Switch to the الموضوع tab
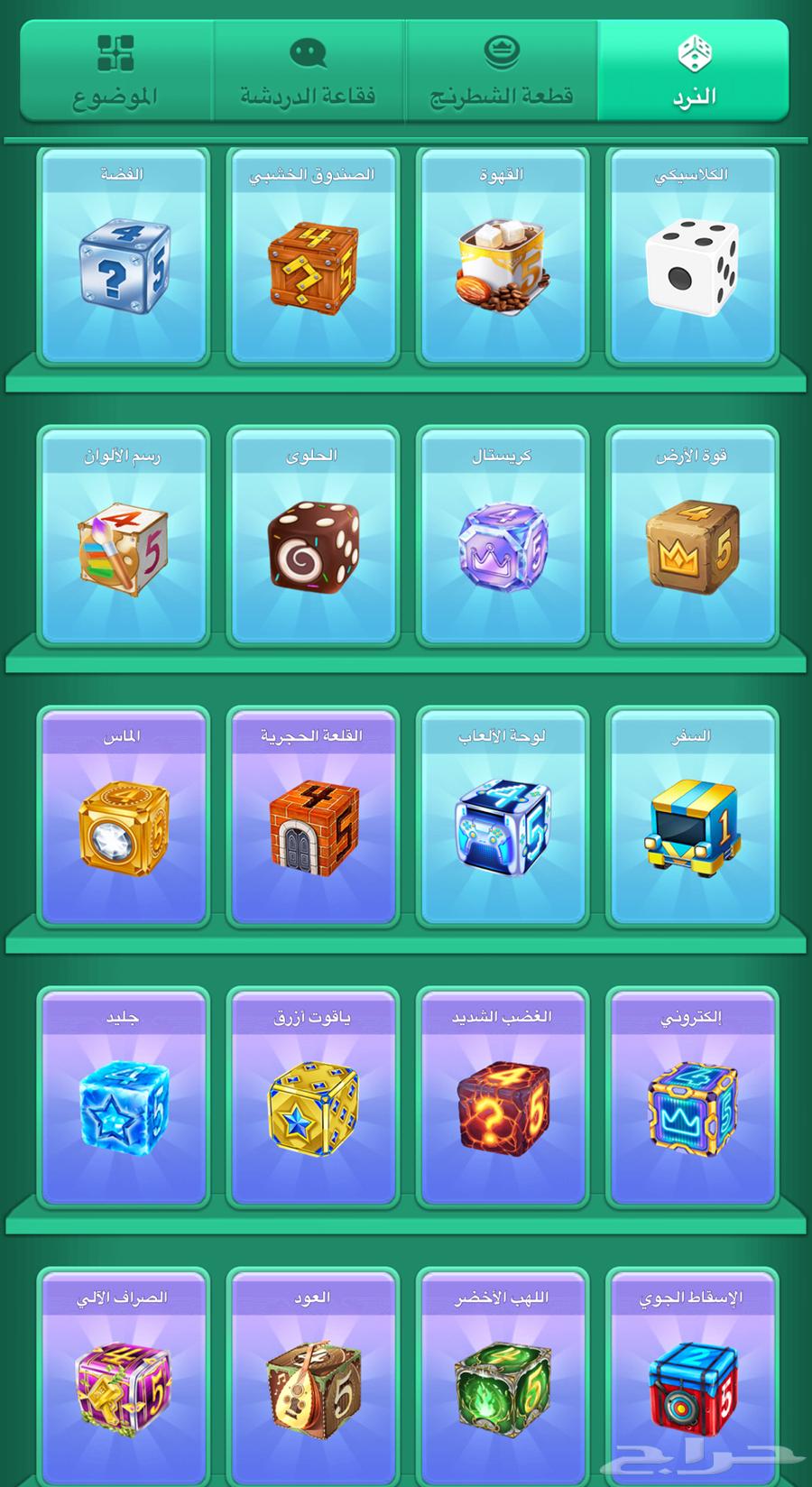Viewport: 812px width, 1487px height. [x=115, y=72]
